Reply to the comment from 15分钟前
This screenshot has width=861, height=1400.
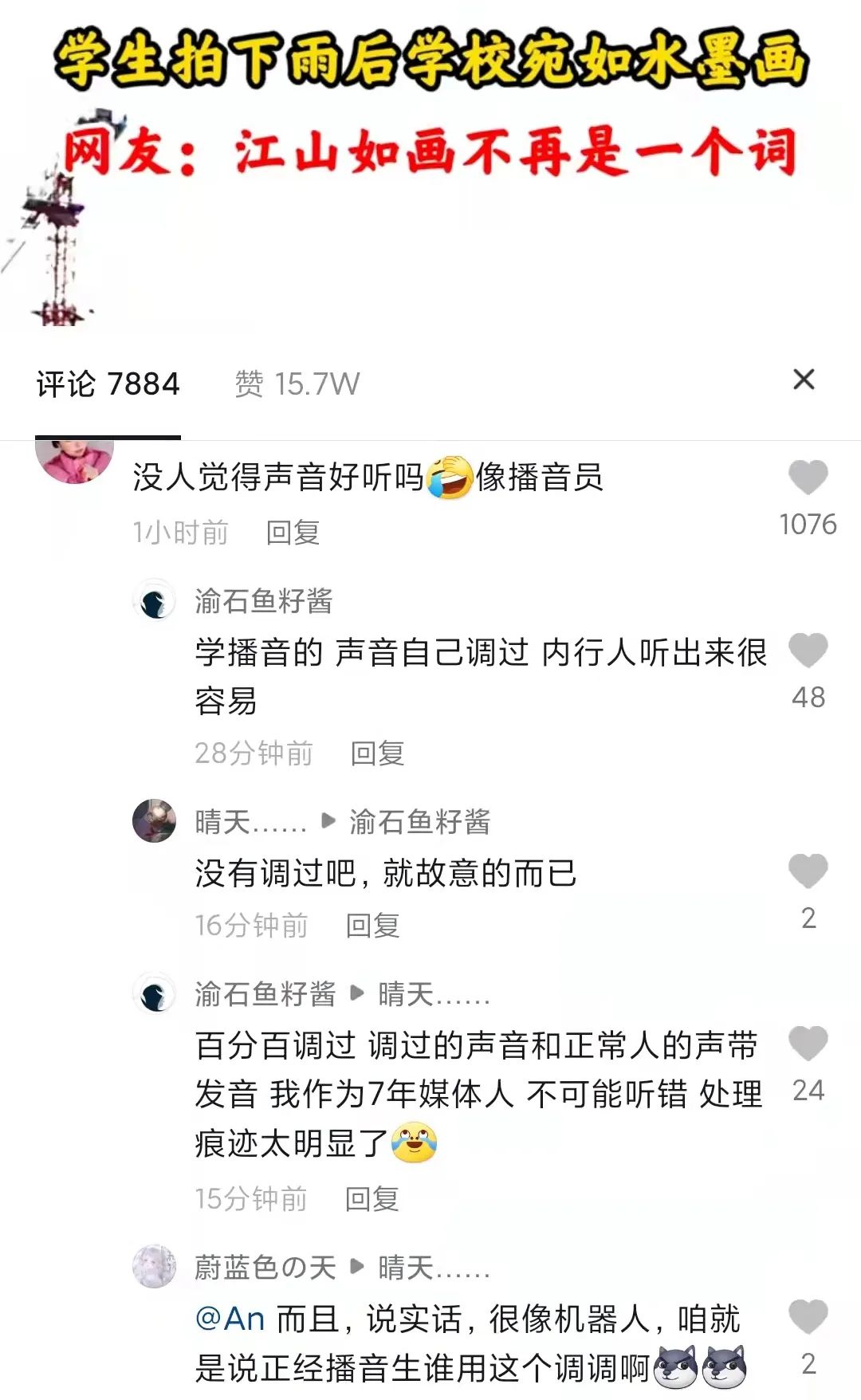tap(372, 1199)
